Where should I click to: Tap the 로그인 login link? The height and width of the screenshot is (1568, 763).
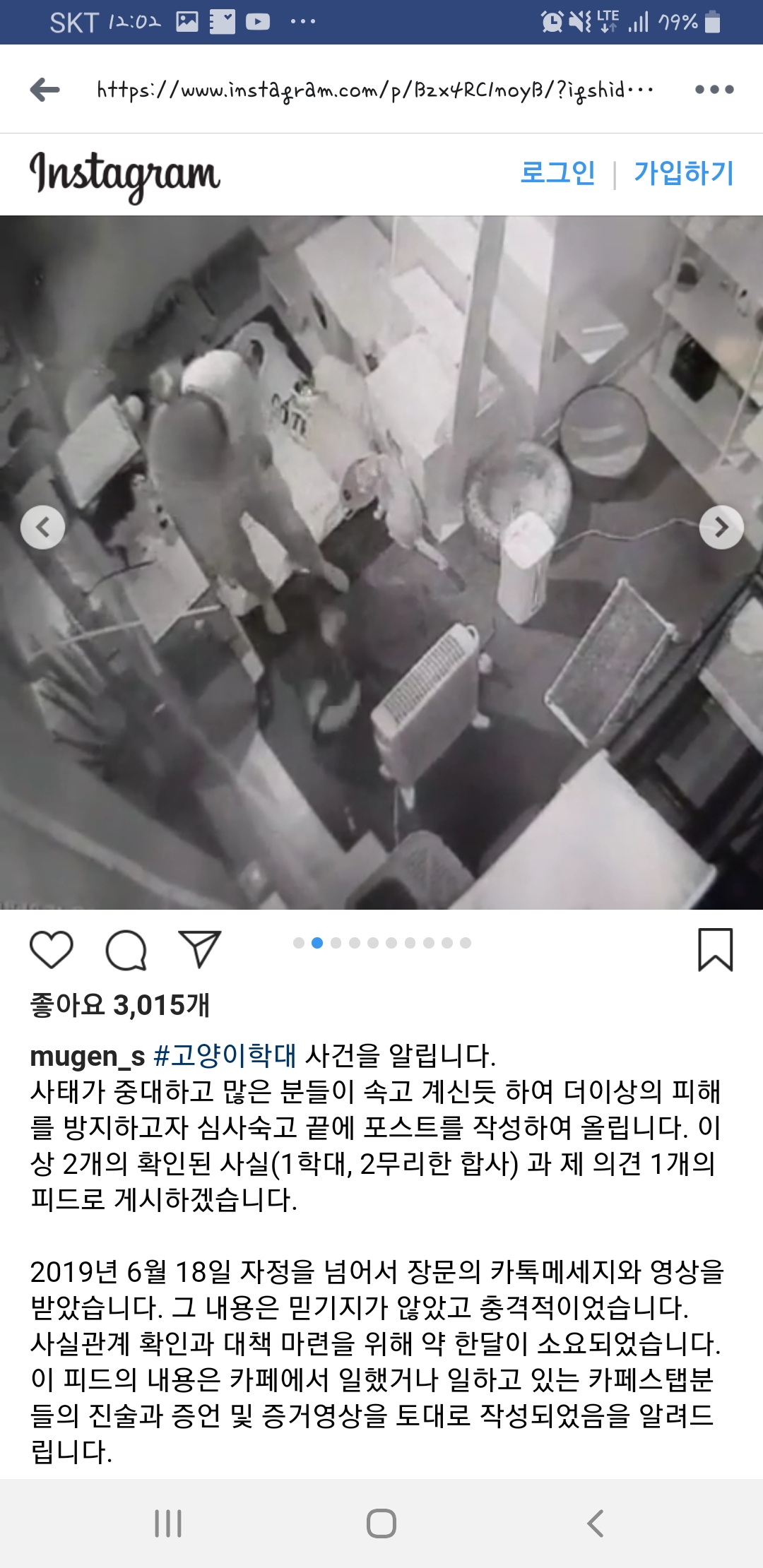click(557, 173)
